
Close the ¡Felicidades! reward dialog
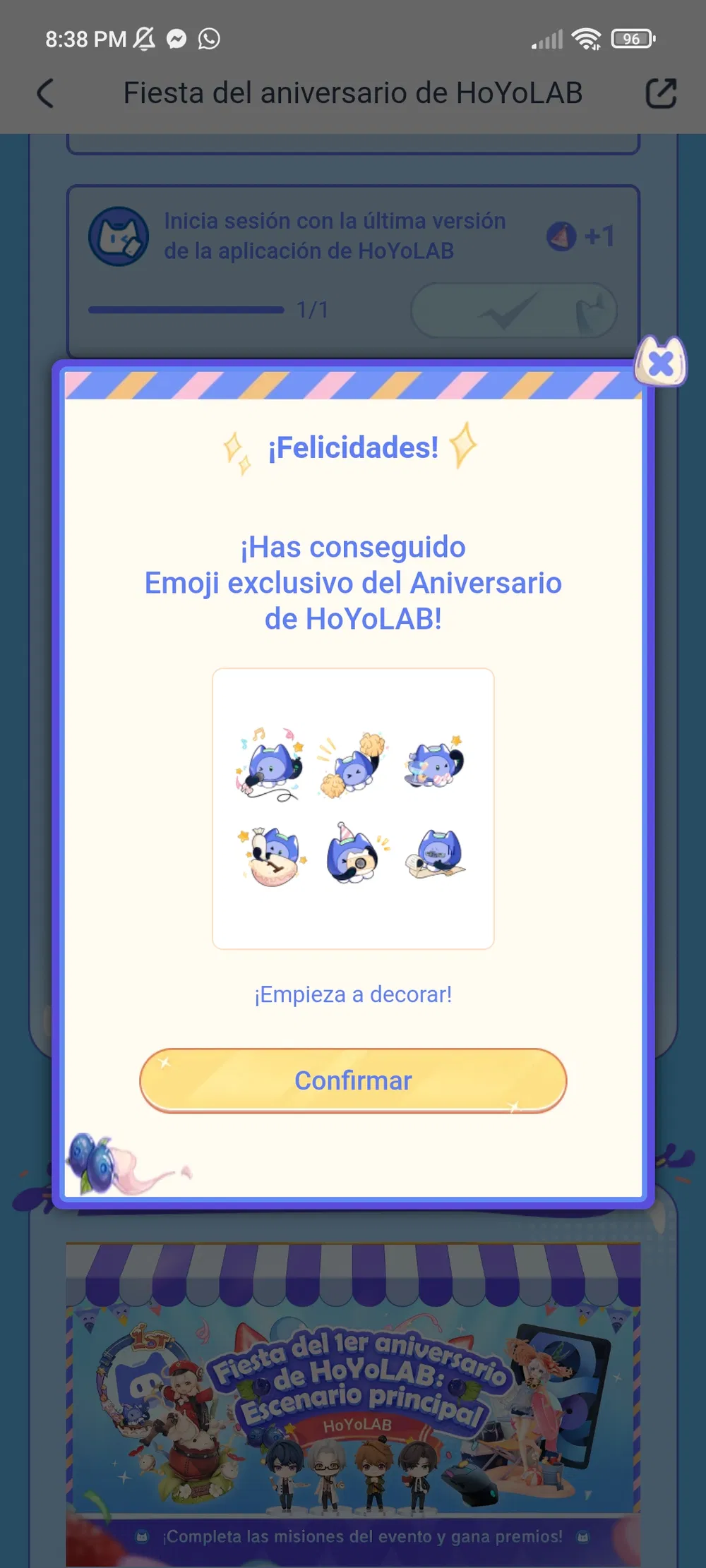coord(661,363)
